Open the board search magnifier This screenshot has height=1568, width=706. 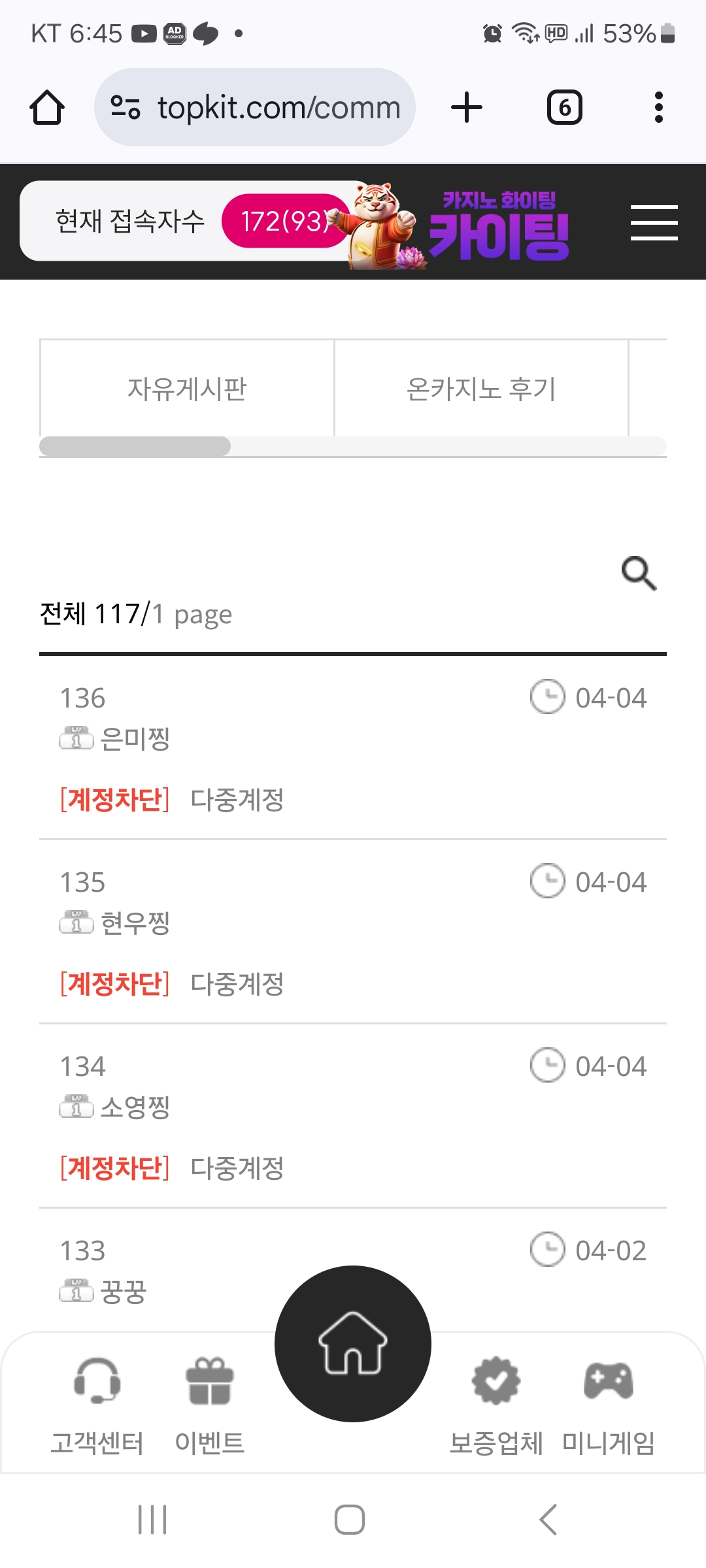point(639,574)
